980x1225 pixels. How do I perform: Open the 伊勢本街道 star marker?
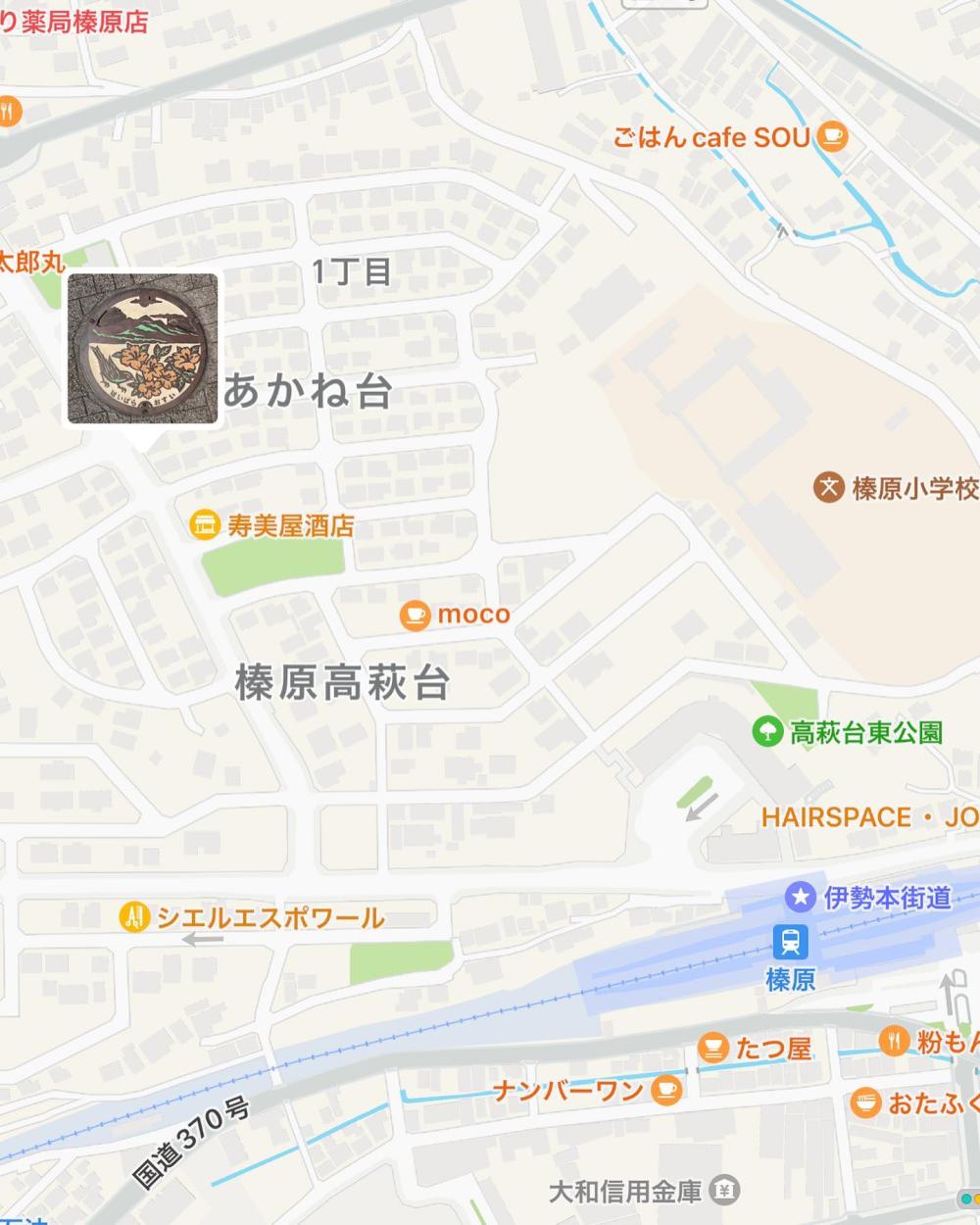pos(801,896)
